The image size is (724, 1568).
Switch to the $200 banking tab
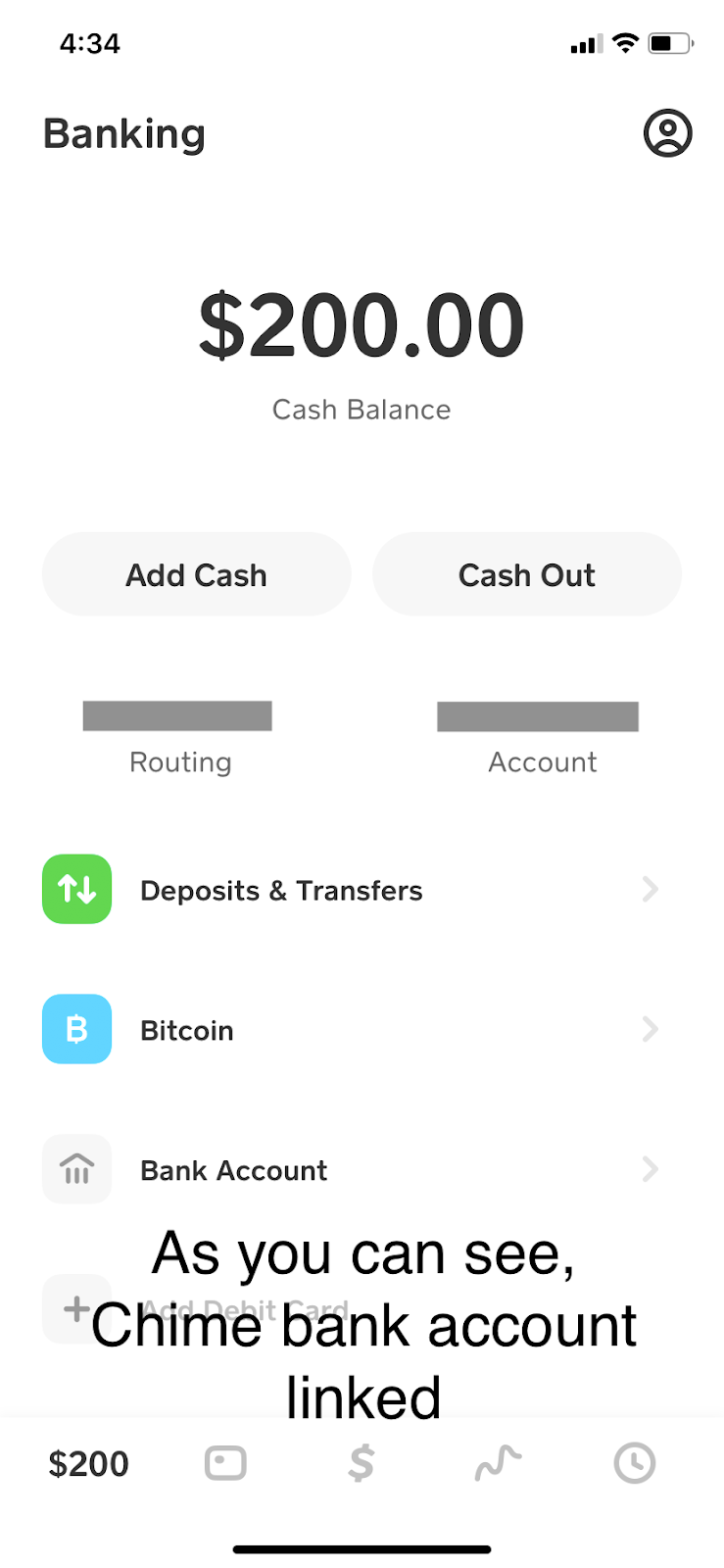88,1464
